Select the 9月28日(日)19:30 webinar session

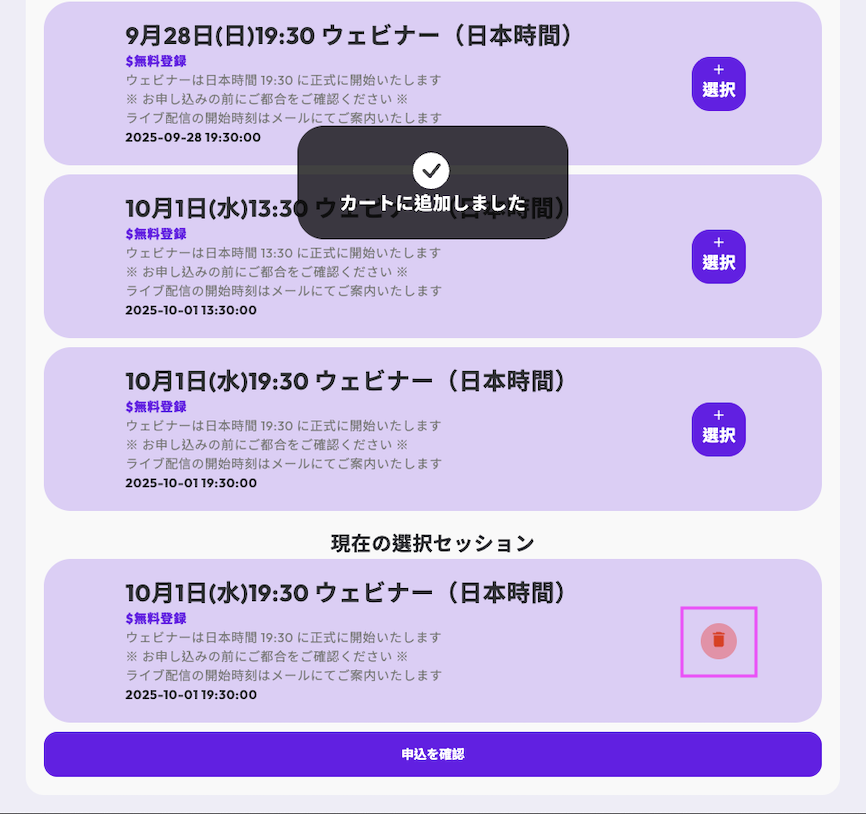pos(718,84)
